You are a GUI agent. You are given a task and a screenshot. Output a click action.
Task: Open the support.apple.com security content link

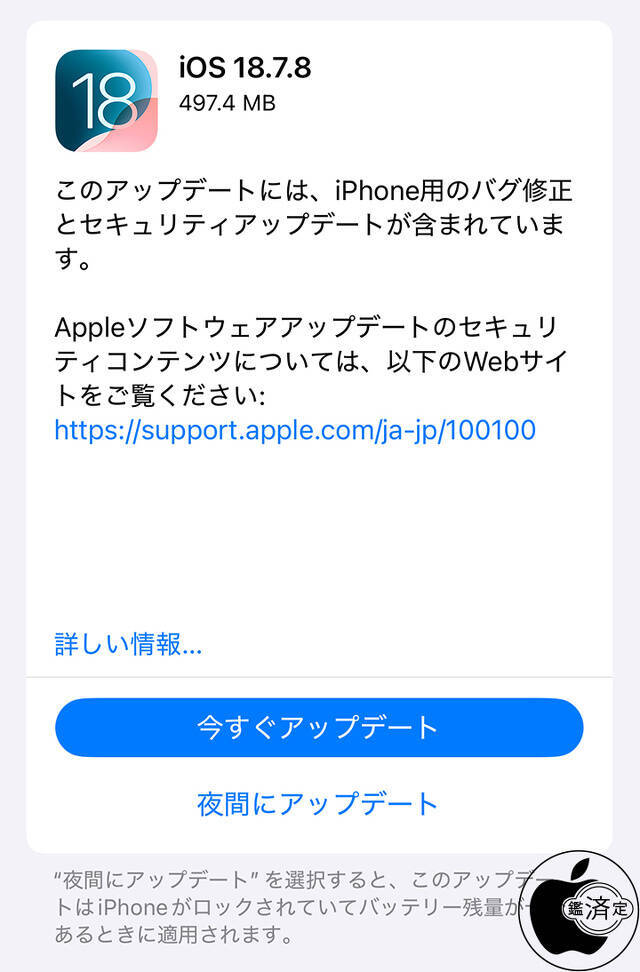tap(295, 431)
